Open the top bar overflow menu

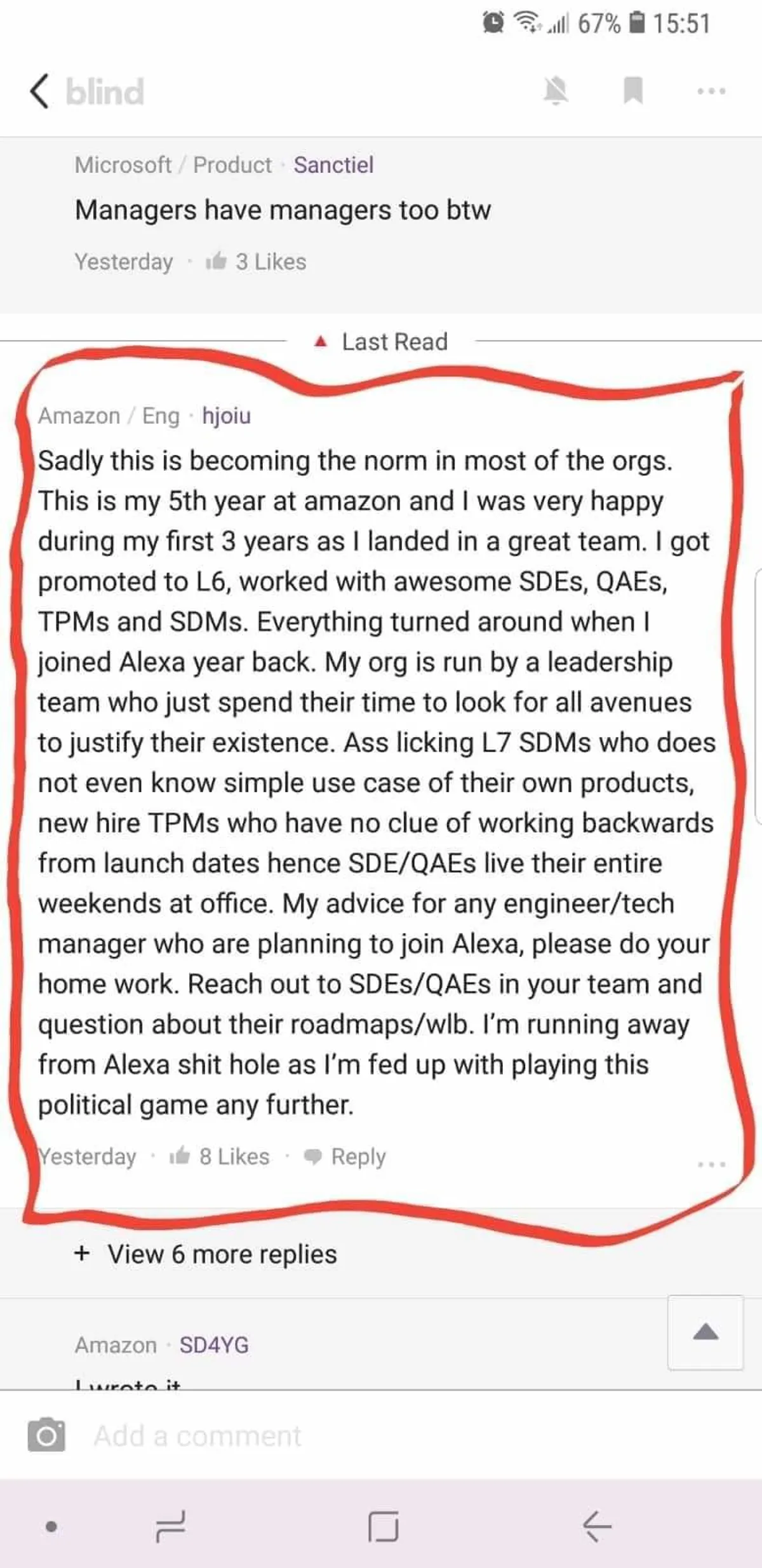point(711,91)
